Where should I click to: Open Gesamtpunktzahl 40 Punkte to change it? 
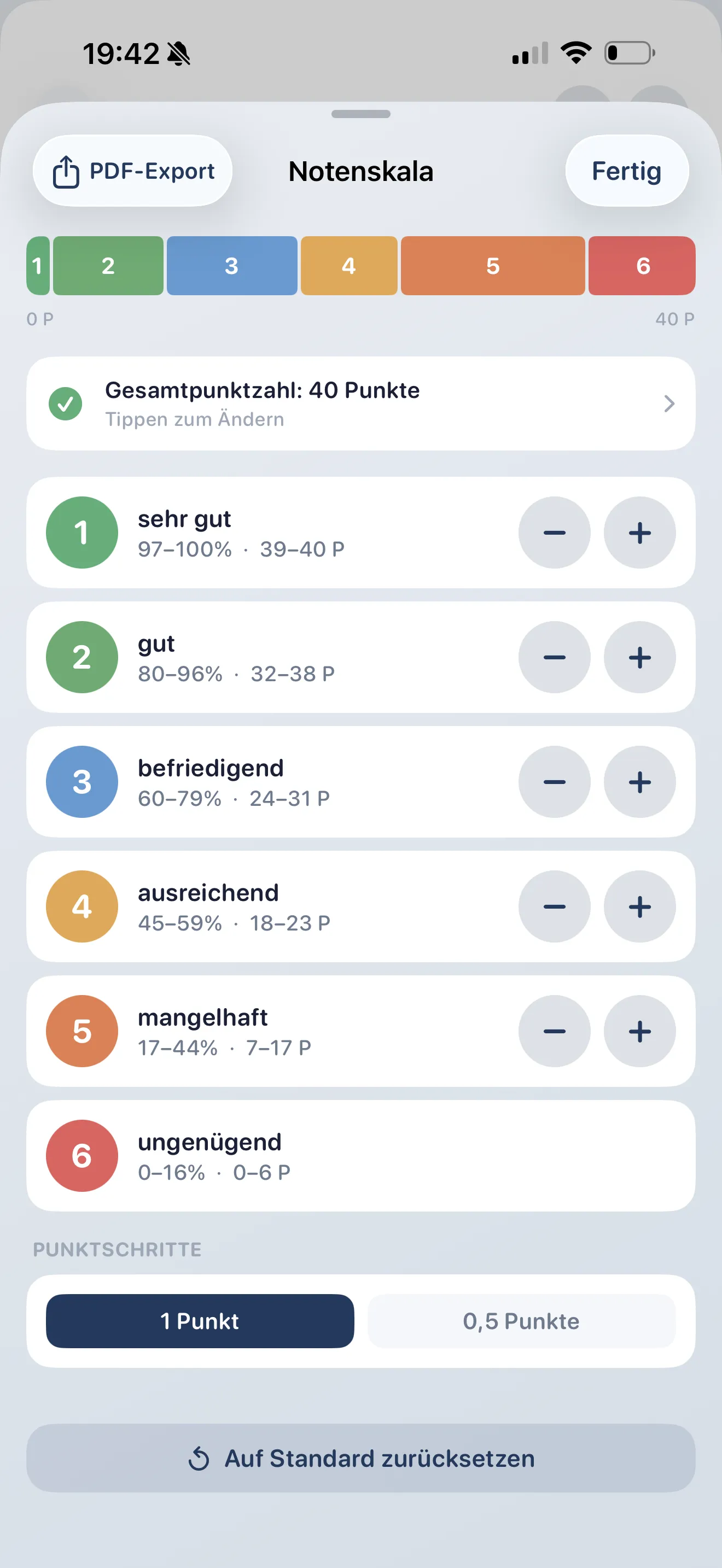click(360, 403)
